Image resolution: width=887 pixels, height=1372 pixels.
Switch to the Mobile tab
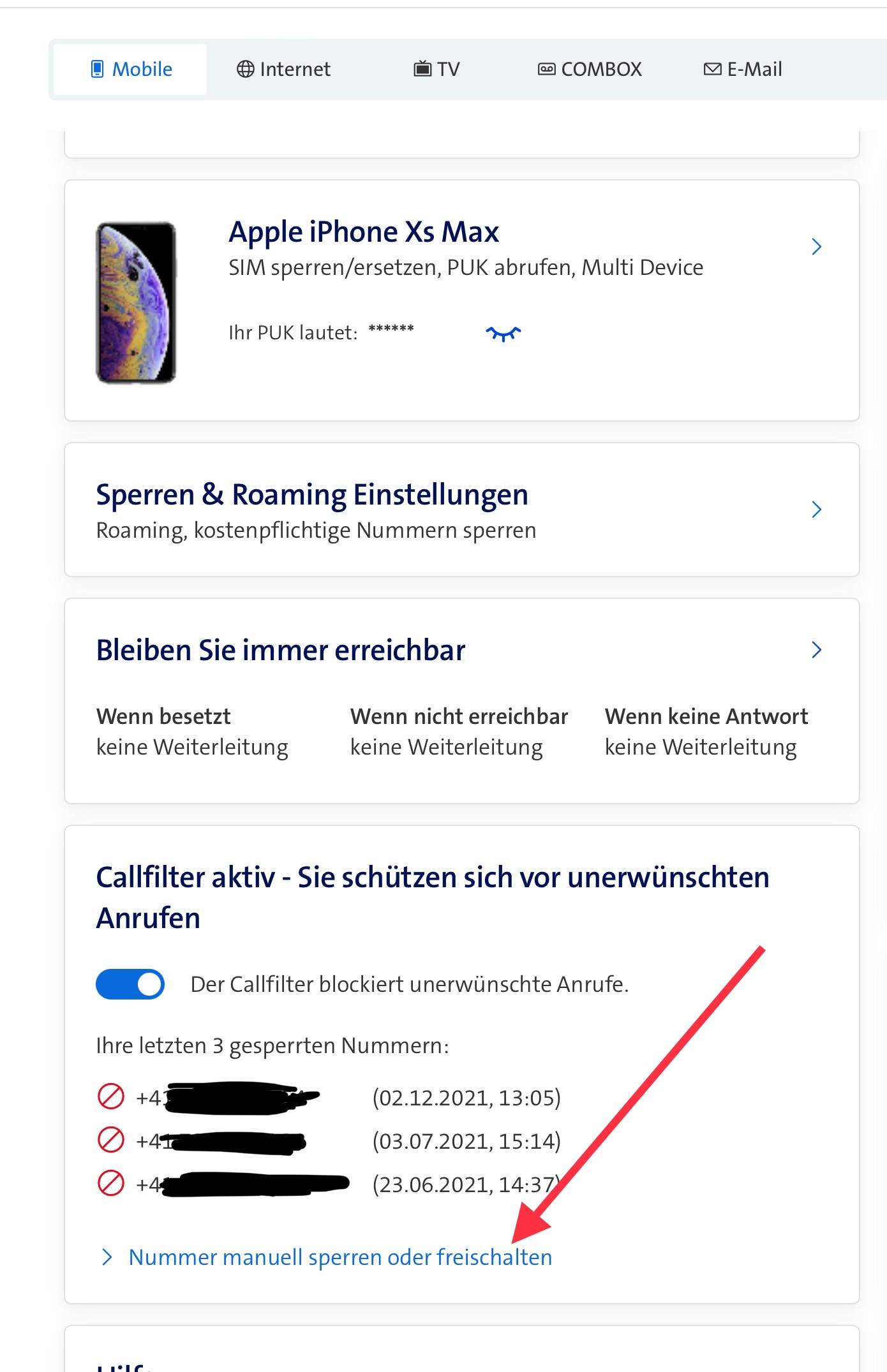pos(131,69)
